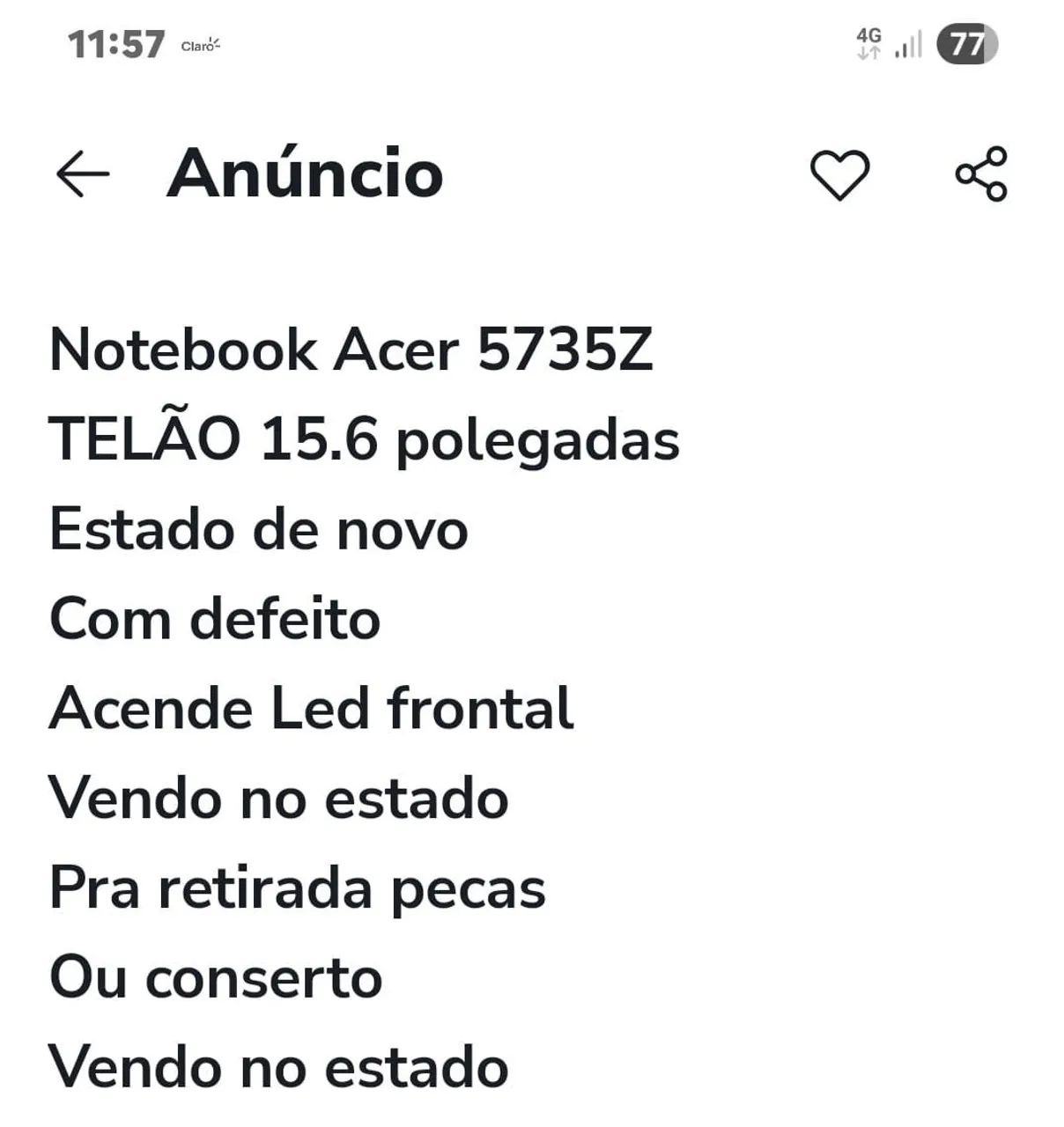
Task: Share this Acer notebook listing
Action: [x=981, y=174]
